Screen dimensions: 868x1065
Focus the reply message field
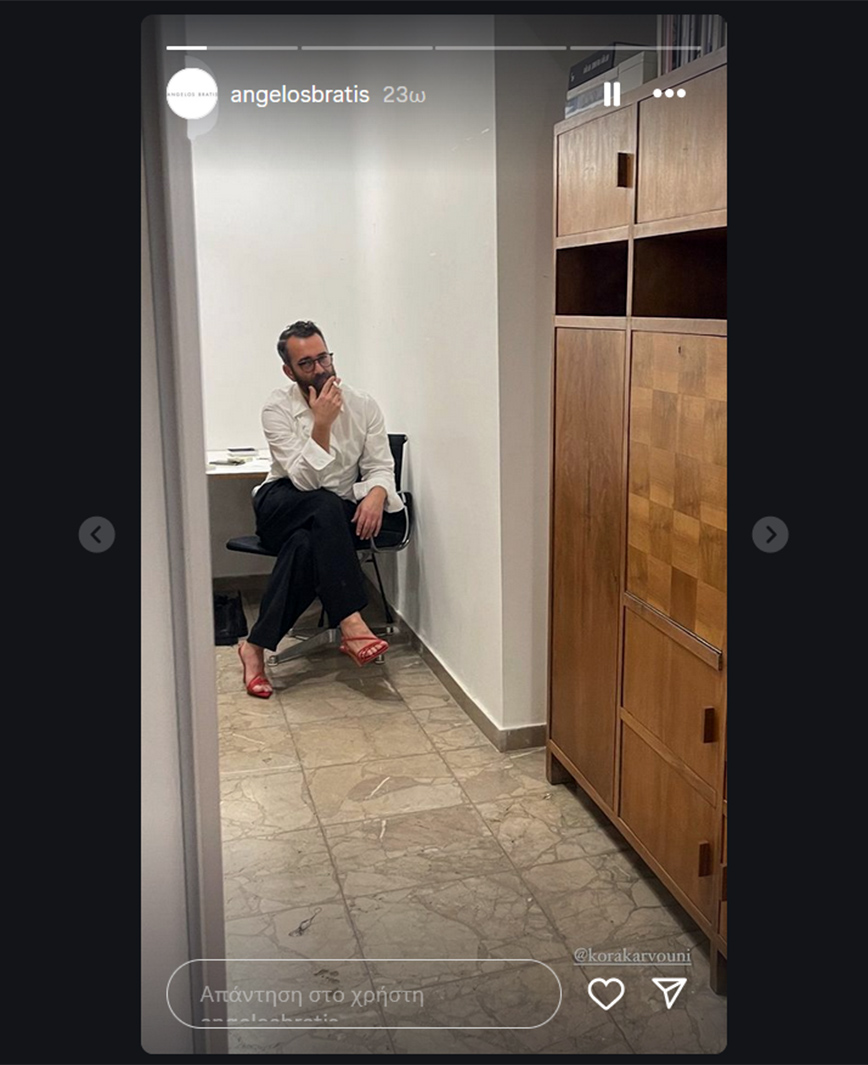pos(364,994)
